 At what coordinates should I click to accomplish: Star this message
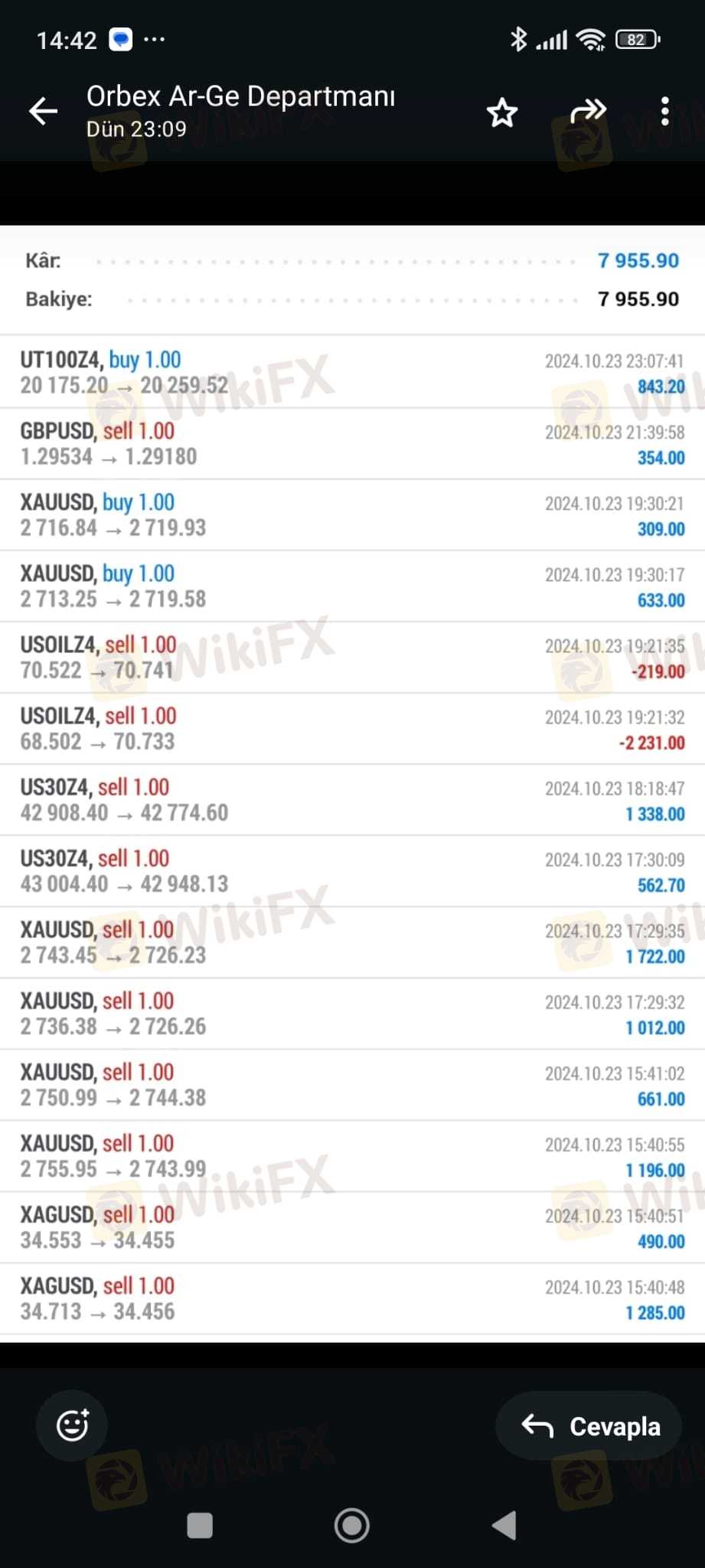tap(502, 113)
